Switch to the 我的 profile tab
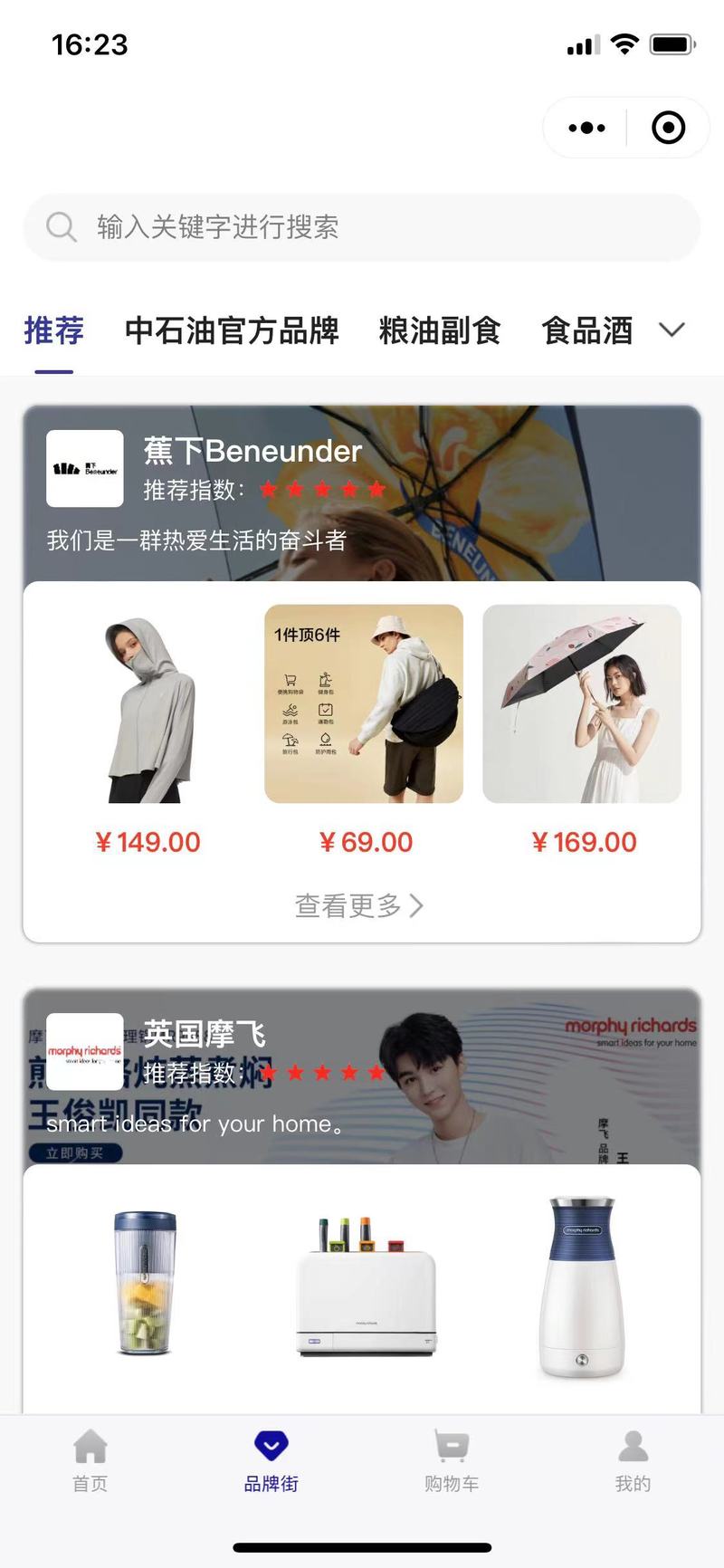The height and width of the screenshot is (1568, 724). pyautogui.click(x=633, y=1459)
